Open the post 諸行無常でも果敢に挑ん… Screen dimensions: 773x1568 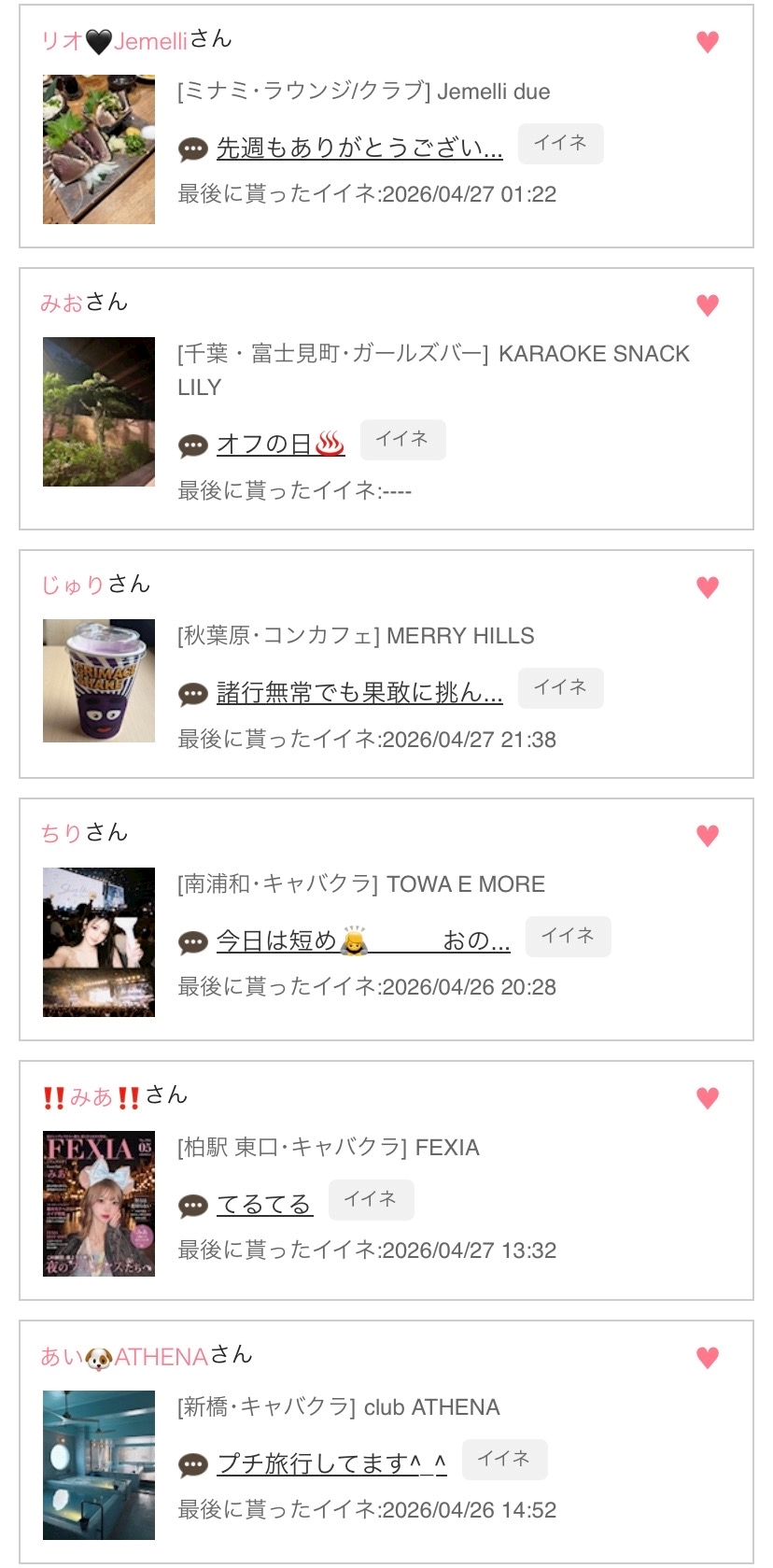click(358, 692)
